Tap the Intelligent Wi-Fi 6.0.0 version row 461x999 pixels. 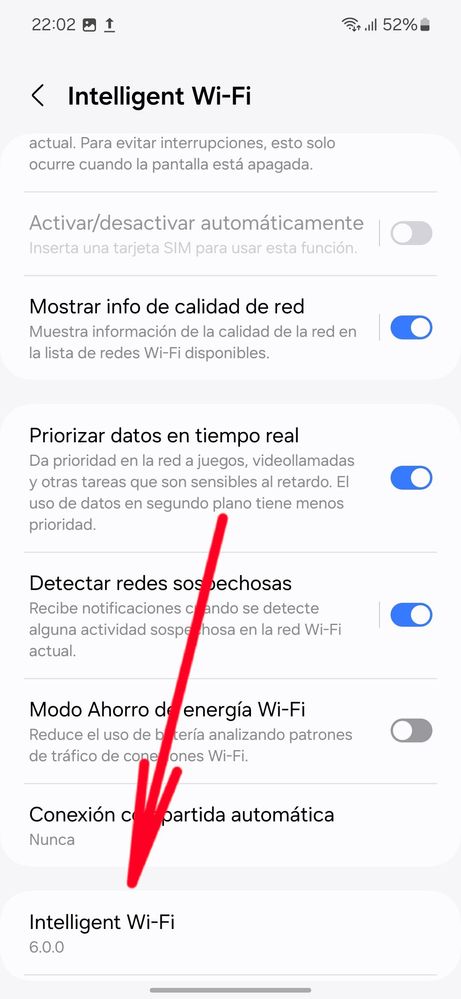point(230,933)
